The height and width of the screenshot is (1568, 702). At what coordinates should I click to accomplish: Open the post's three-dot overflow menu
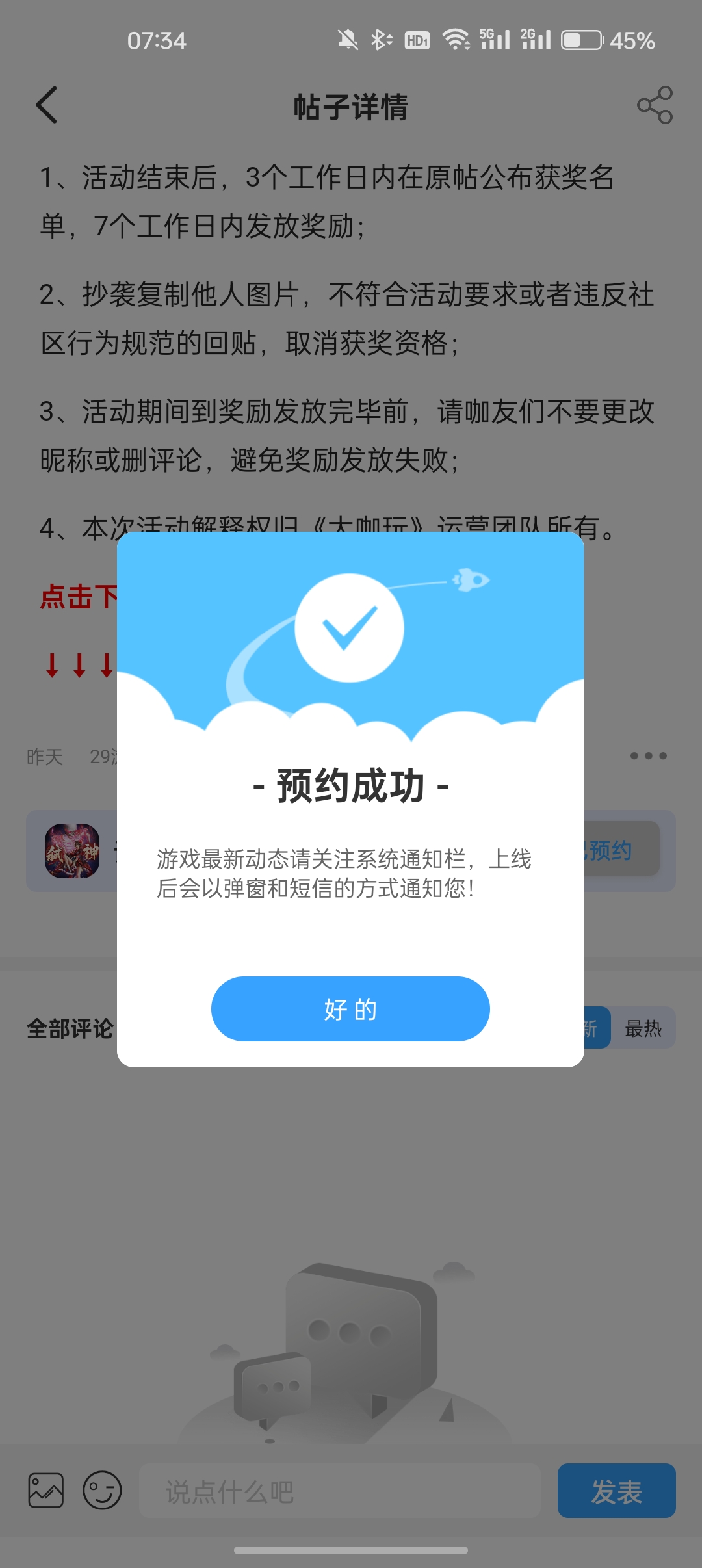[648, 755]
